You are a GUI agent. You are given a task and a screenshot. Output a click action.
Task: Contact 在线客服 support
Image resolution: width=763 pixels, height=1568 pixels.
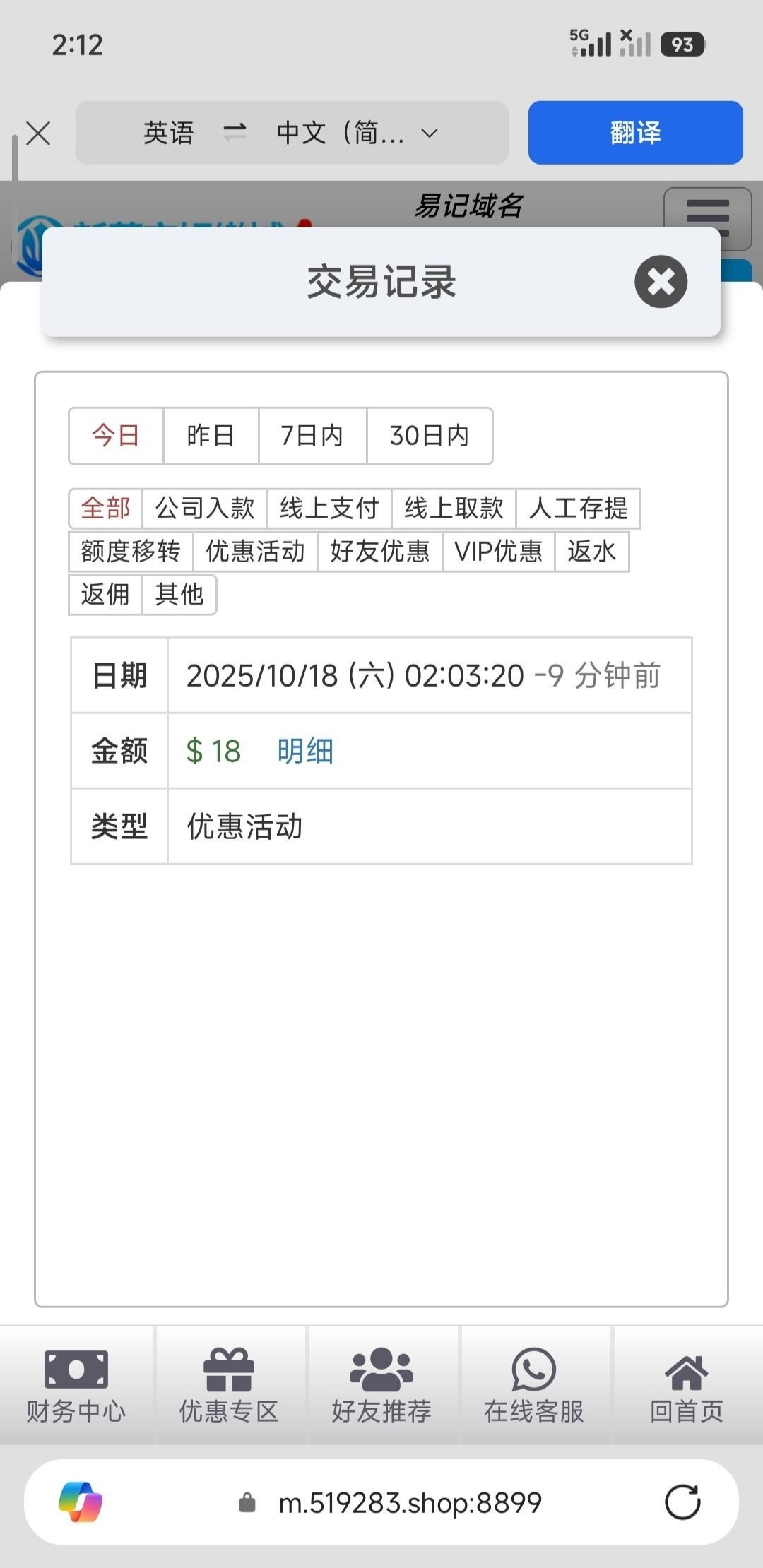click(534, 1385)
